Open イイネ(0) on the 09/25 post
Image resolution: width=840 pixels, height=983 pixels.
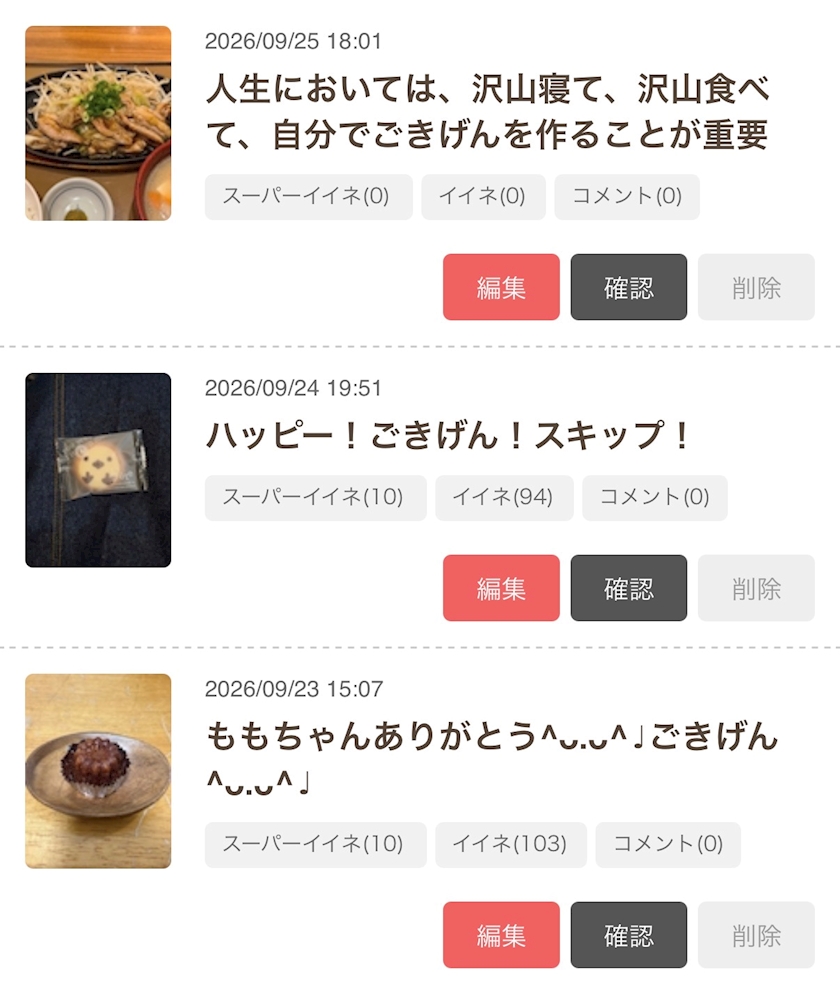pyautogui.click(x=483, y=197)
